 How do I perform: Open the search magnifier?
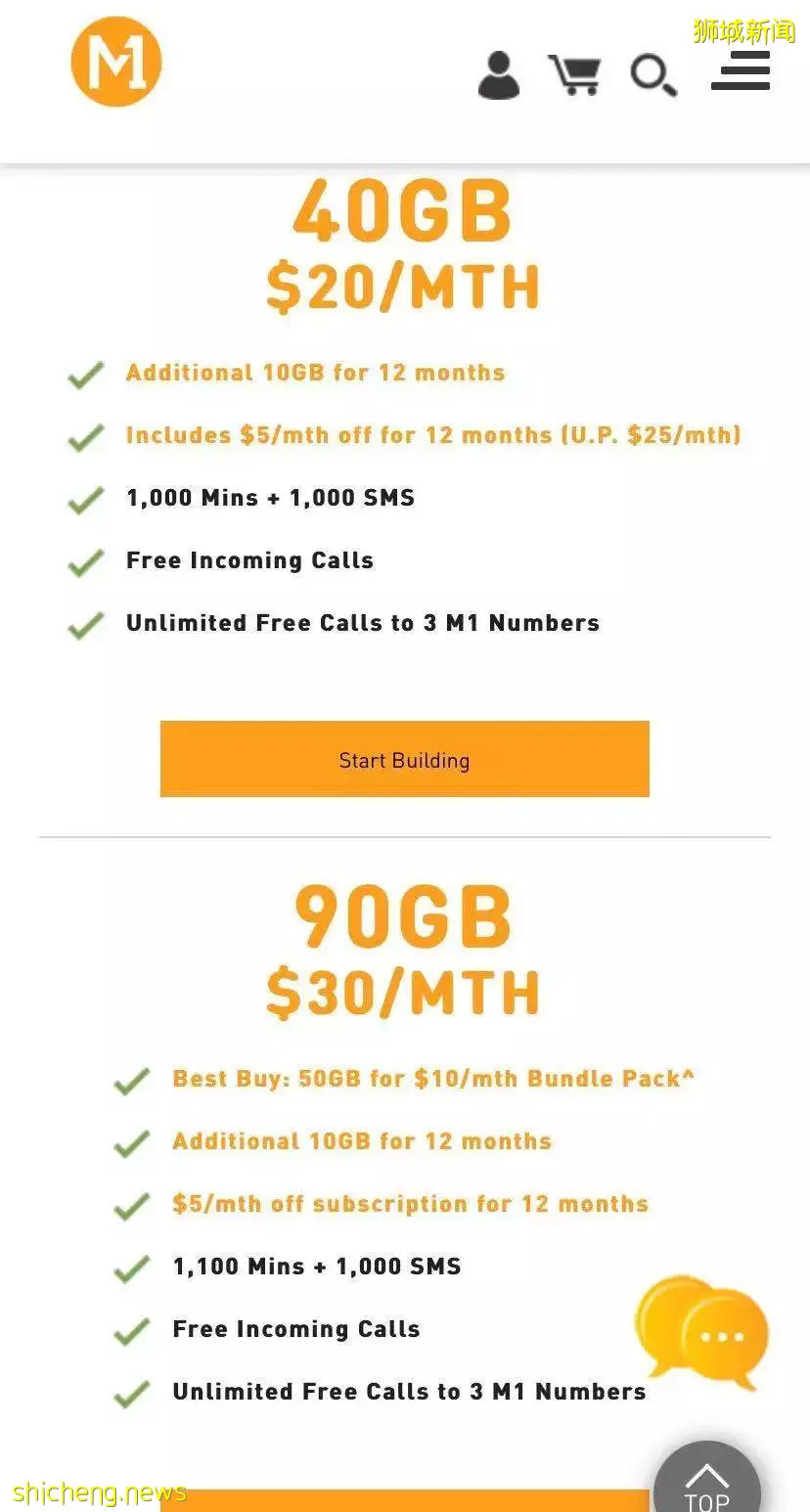[x=652, y=75]
